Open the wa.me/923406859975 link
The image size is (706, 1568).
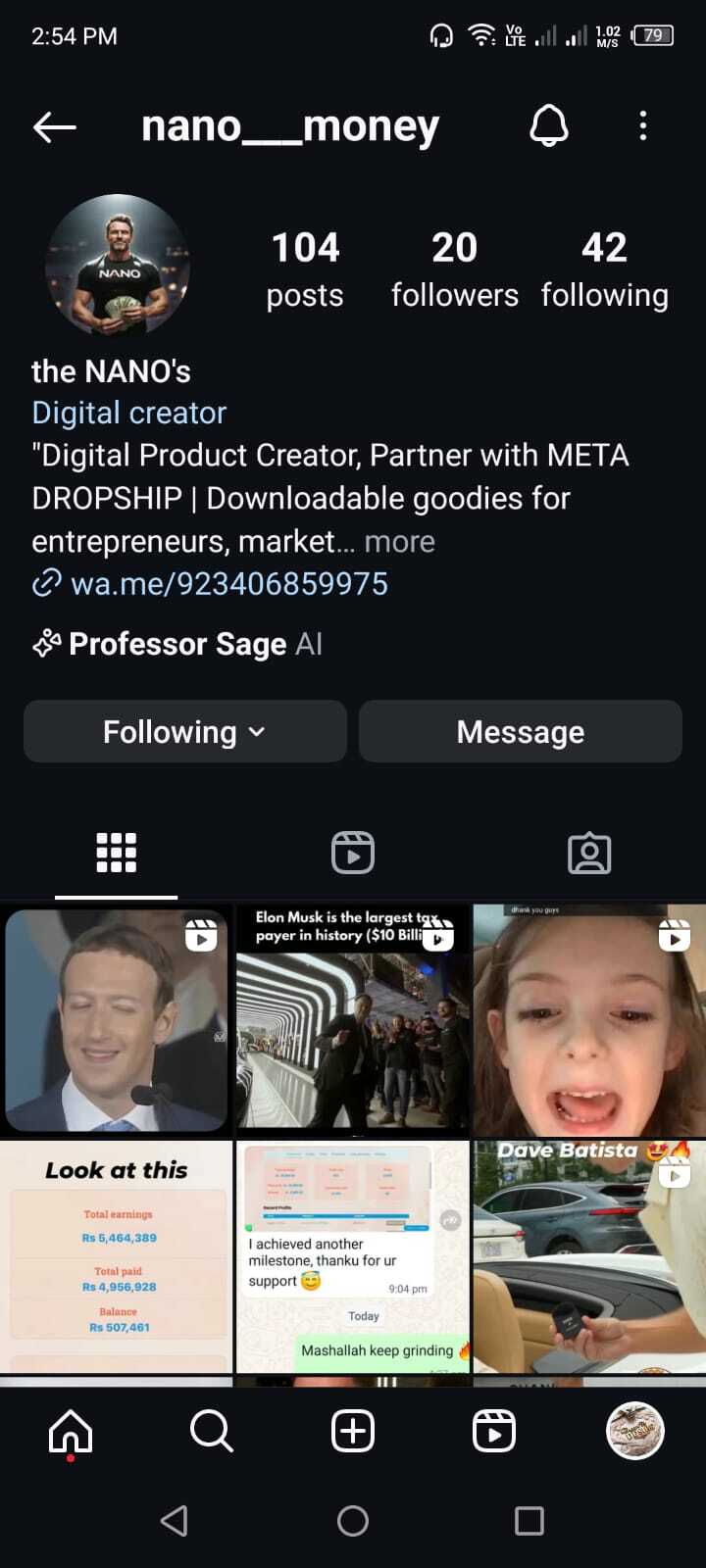pos(228,584)
